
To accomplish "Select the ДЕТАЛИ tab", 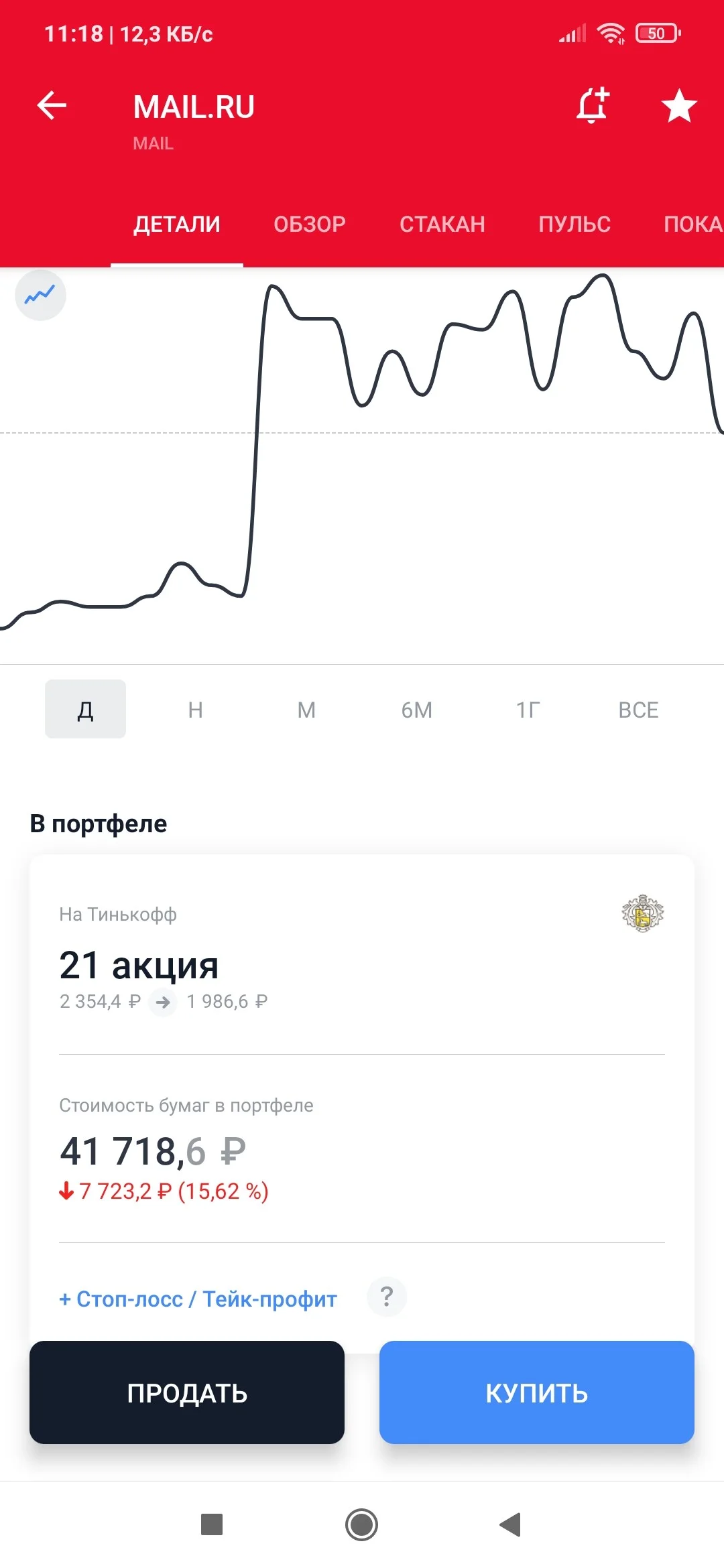I will (x=177, y=224).
